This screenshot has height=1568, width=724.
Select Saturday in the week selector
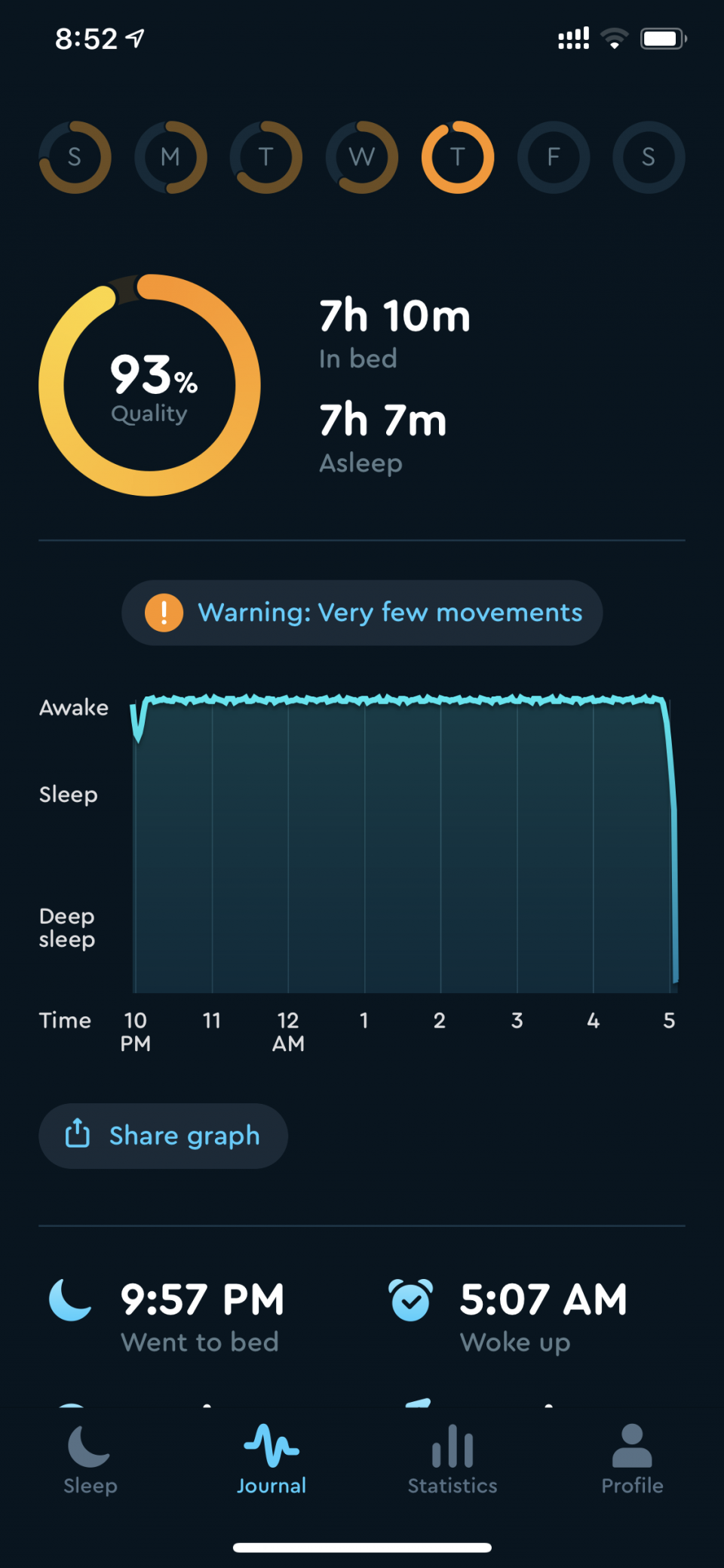point(649,157)
